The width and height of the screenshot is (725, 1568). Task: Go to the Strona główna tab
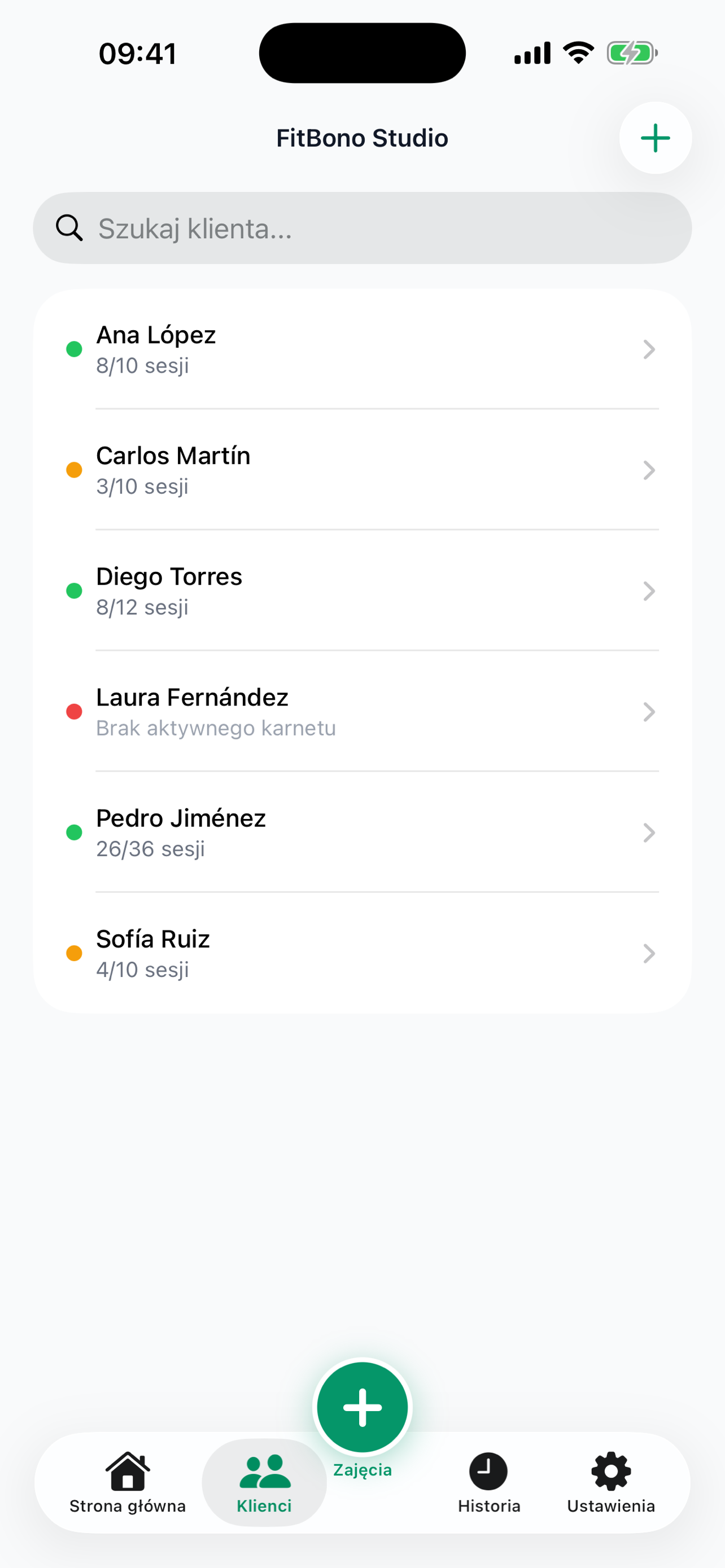[127, 1483]
